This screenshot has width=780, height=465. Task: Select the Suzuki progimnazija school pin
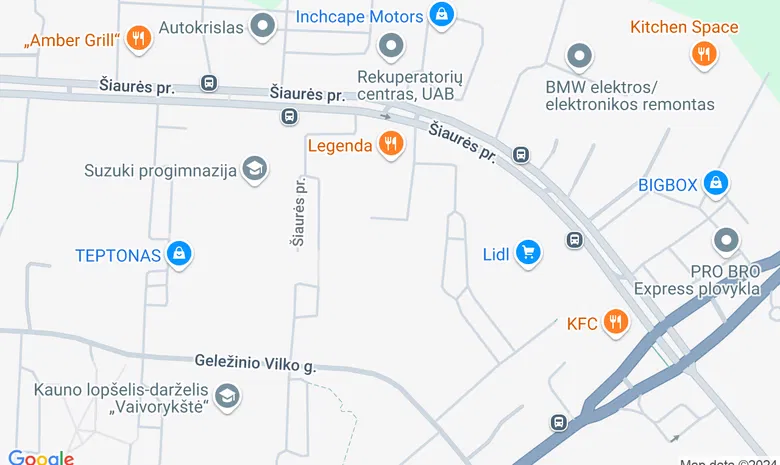tap(256, 168)
